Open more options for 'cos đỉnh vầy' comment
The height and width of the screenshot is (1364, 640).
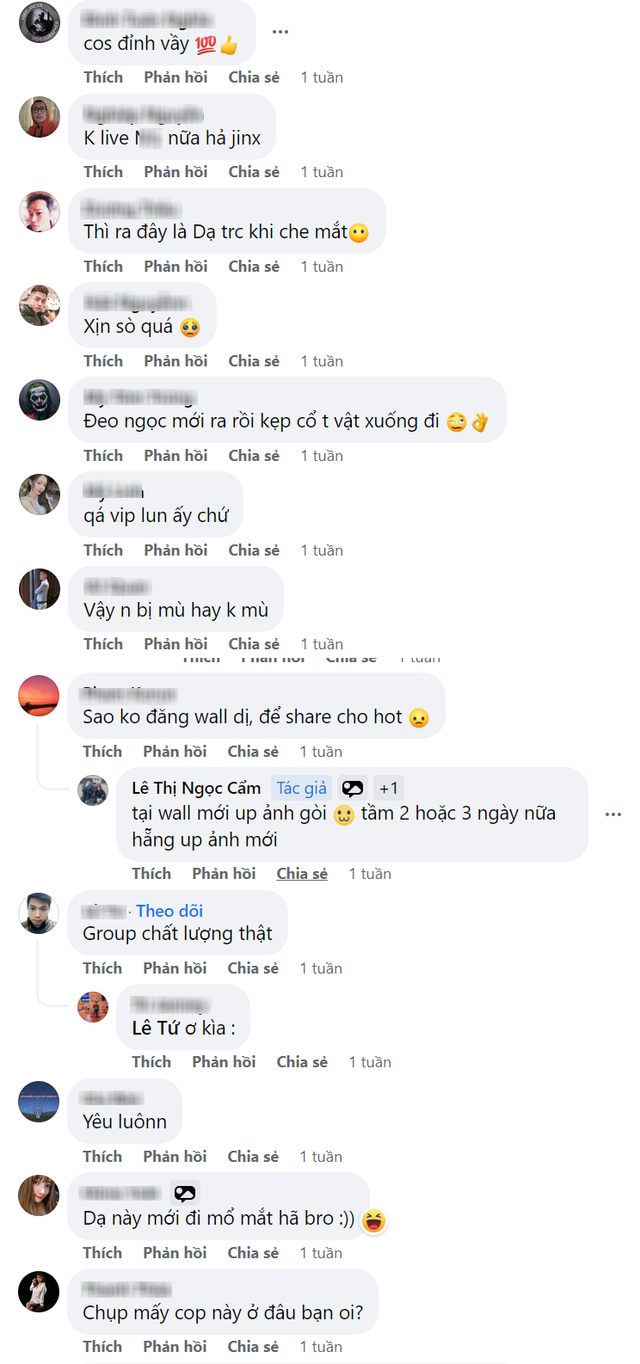click(x=280, y=31)
